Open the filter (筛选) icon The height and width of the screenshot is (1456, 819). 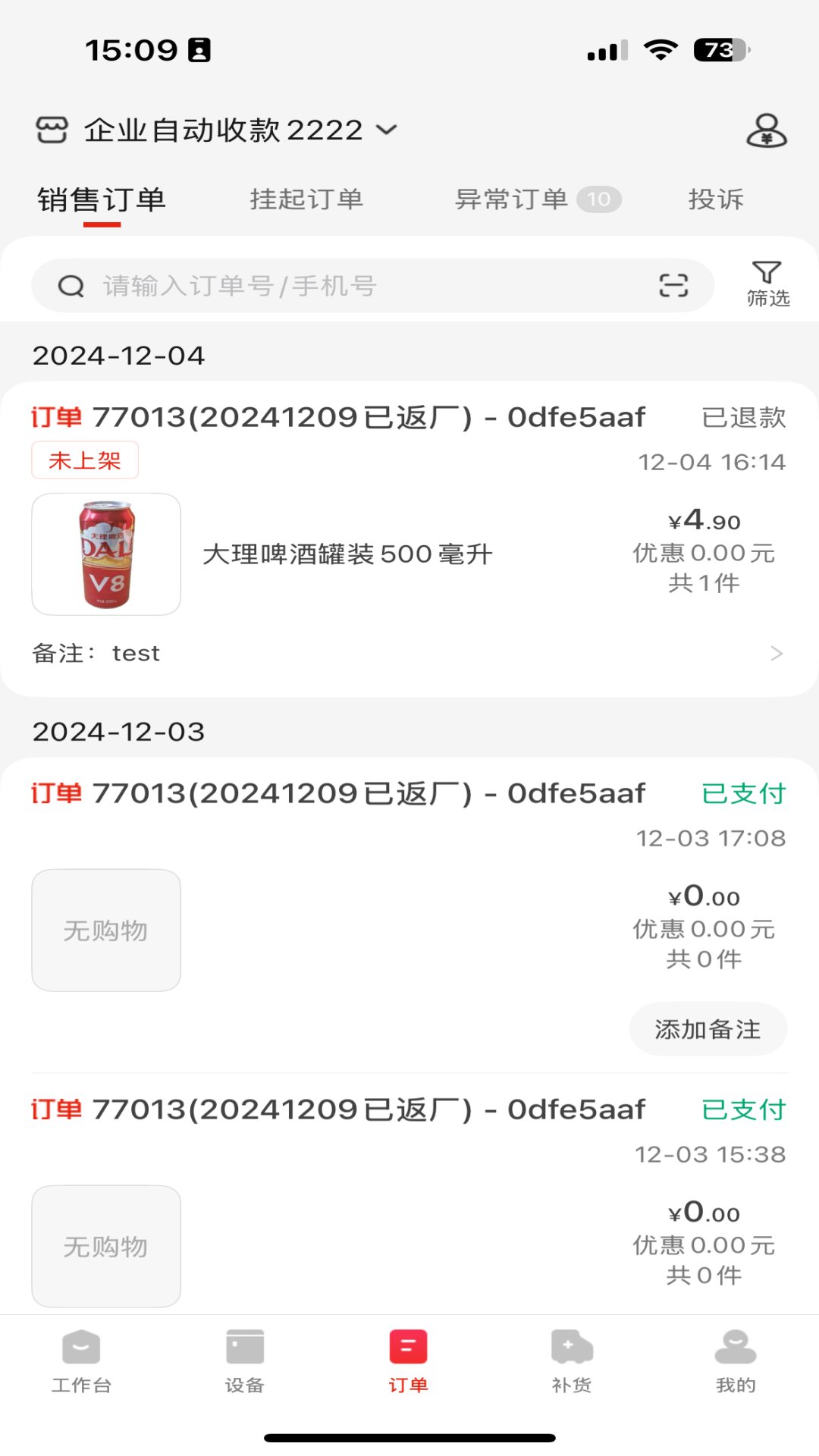tap(767, 284)
